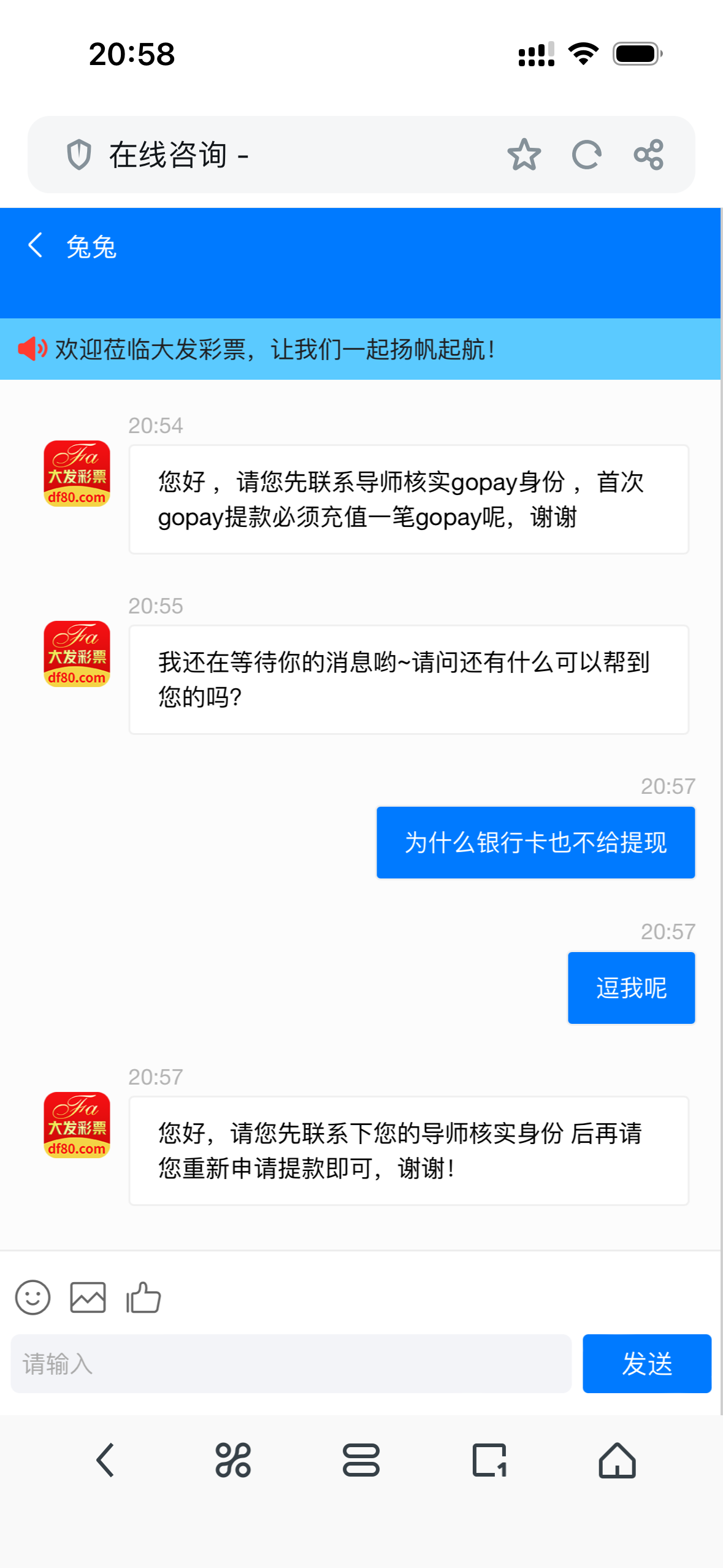Open the emoji picker in the chat toolbar
Screen dimensions: 723x1568
[x=34, y=1296]
